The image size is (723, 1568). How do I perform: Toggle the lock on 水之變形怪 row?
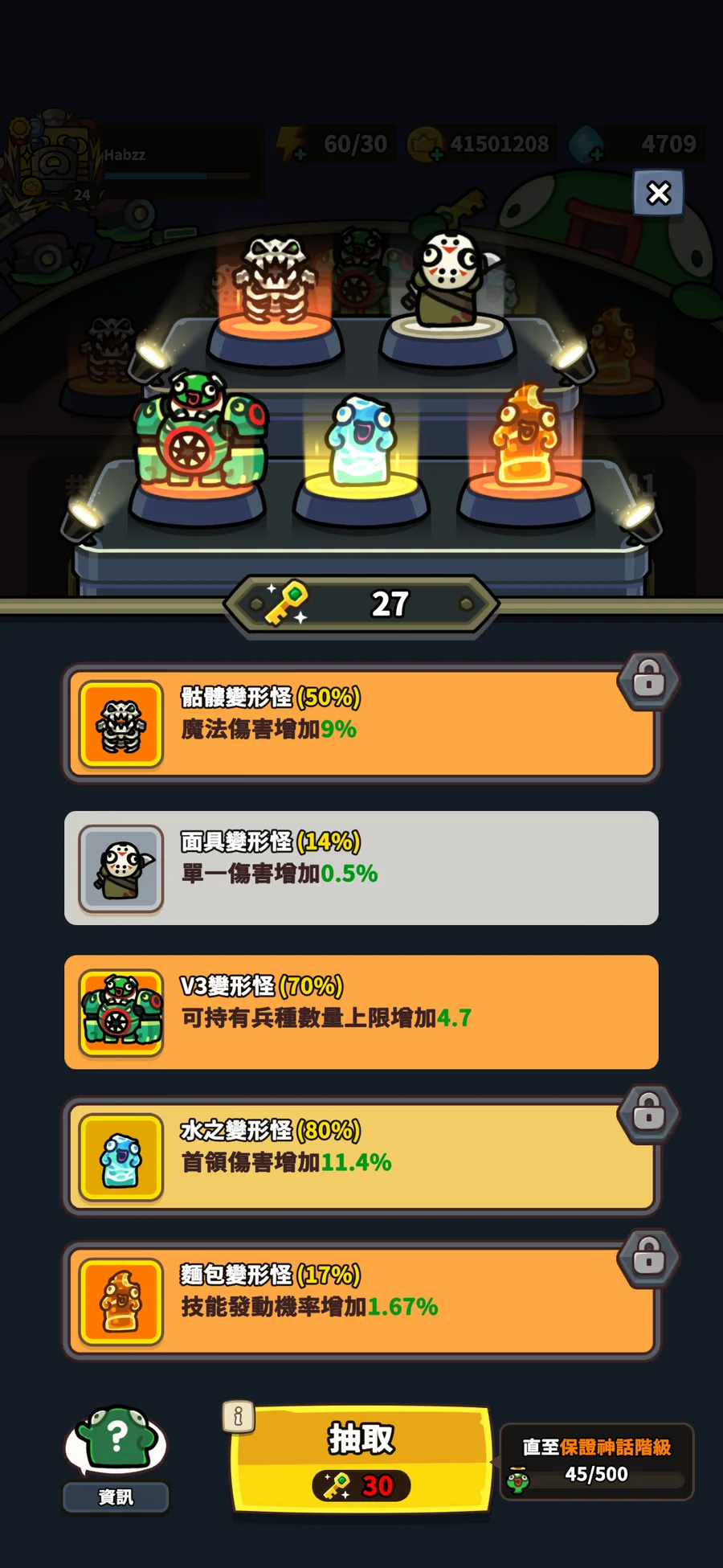coord(648,1114)
